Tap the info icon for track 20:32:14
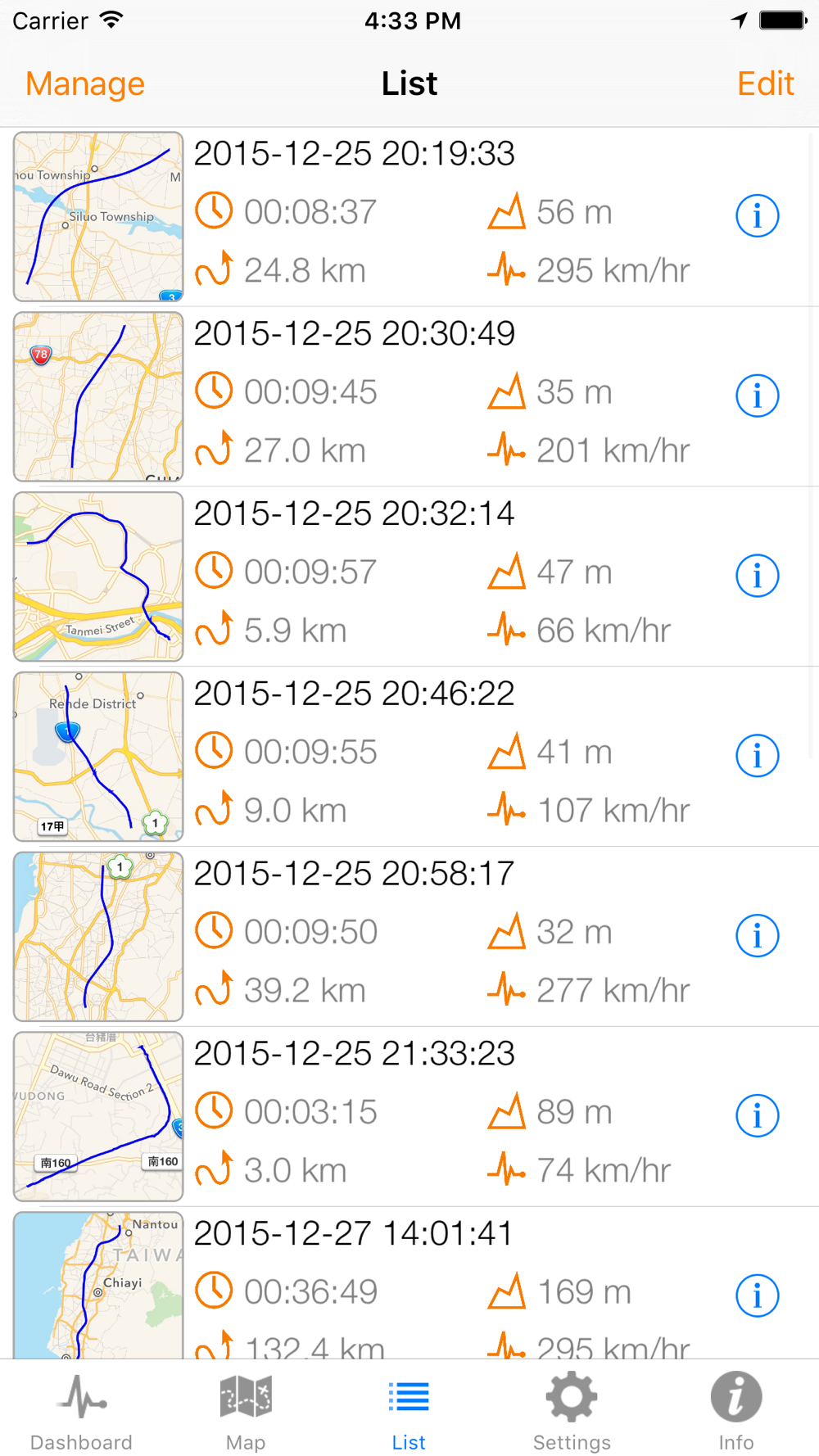This screenshot has width=819, height=1456. pyautogui.click(x=757, y=577)
